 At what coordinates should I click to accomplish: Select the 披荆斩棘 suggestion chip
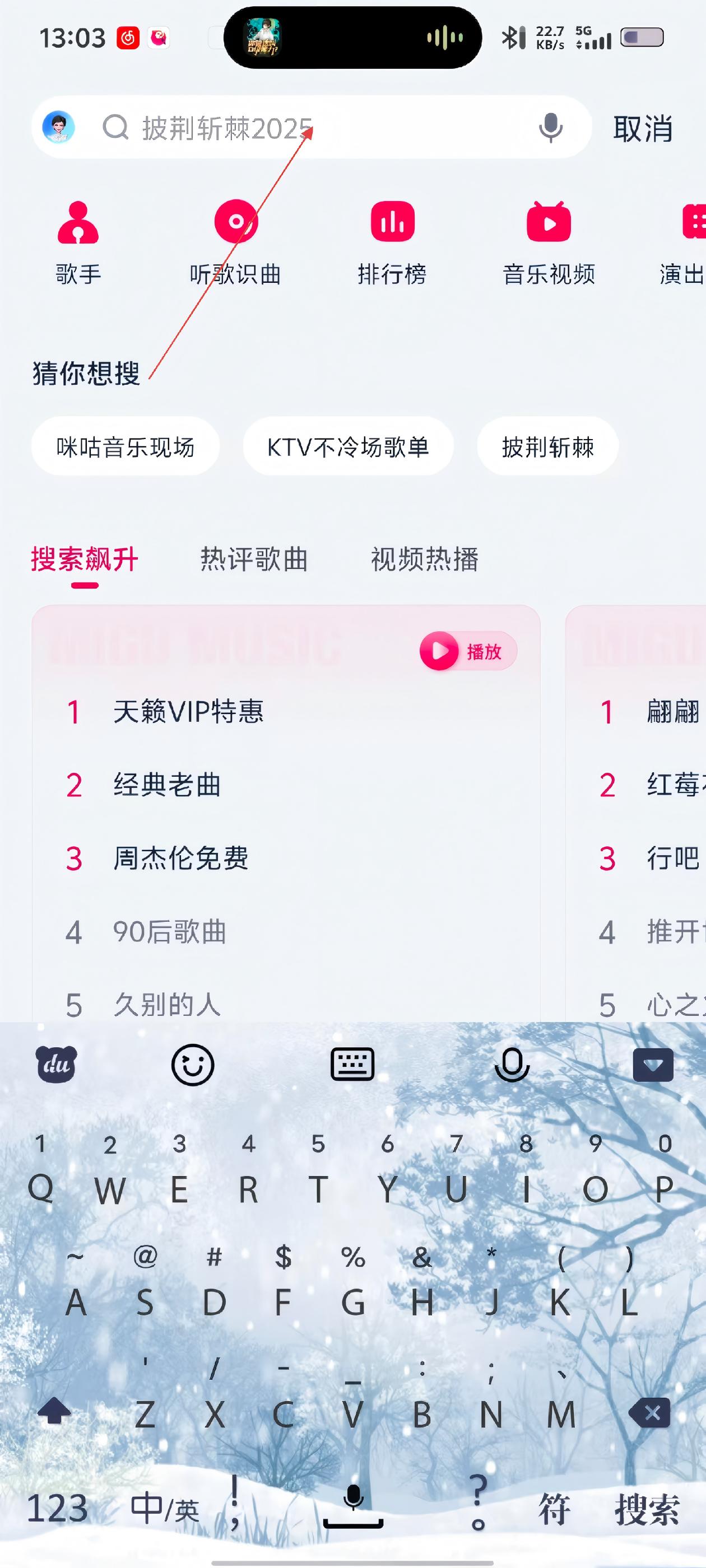point(547,447)
